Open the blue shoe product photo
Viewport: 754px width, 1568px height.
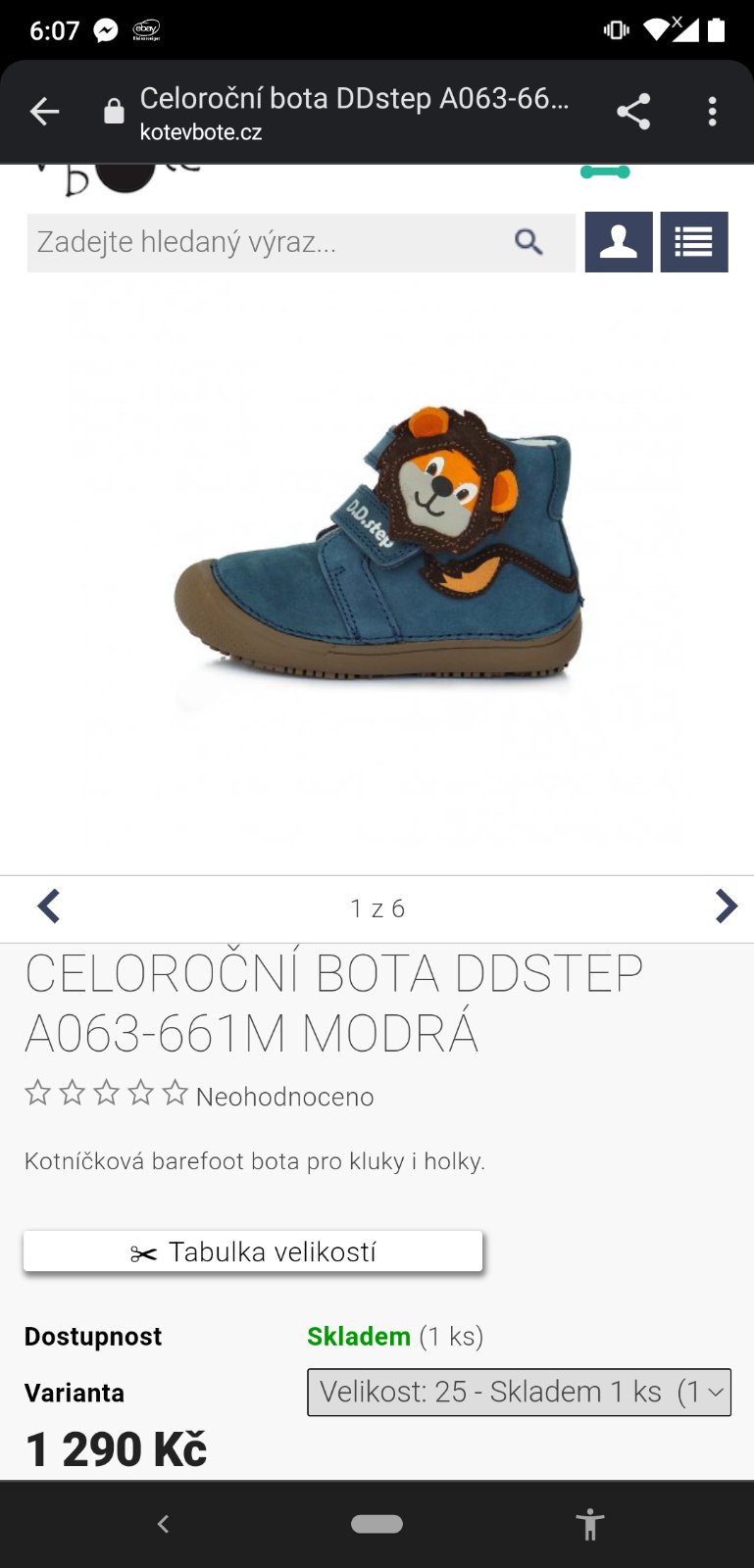[377, 544]
